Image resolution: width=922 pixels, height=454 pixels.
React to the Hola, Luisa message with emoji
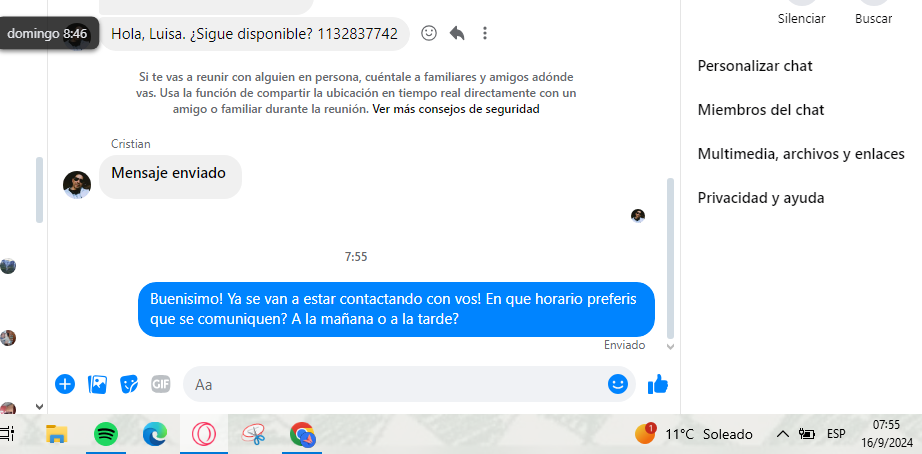click(429, 33)
